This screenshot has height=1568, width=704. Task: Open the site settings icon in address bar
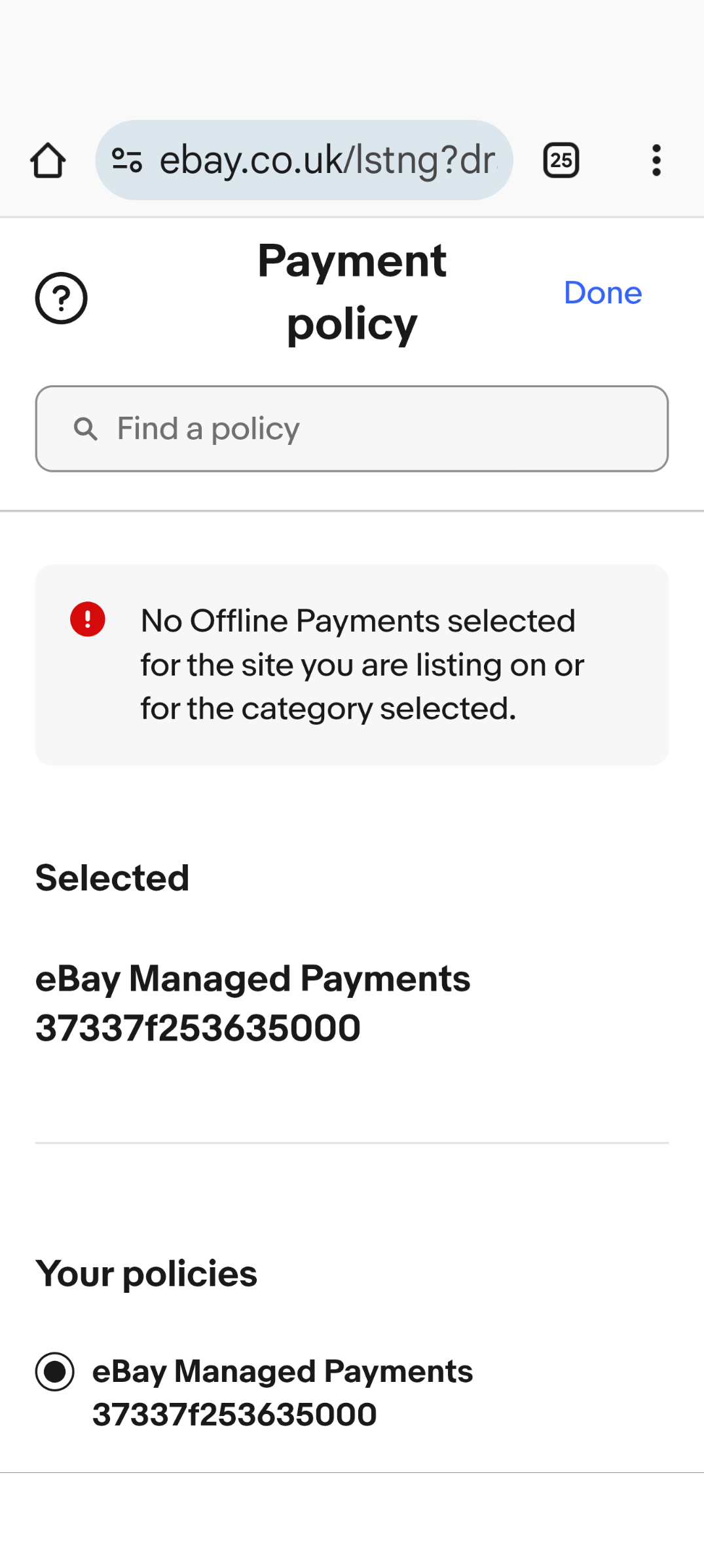pos(126,160)
